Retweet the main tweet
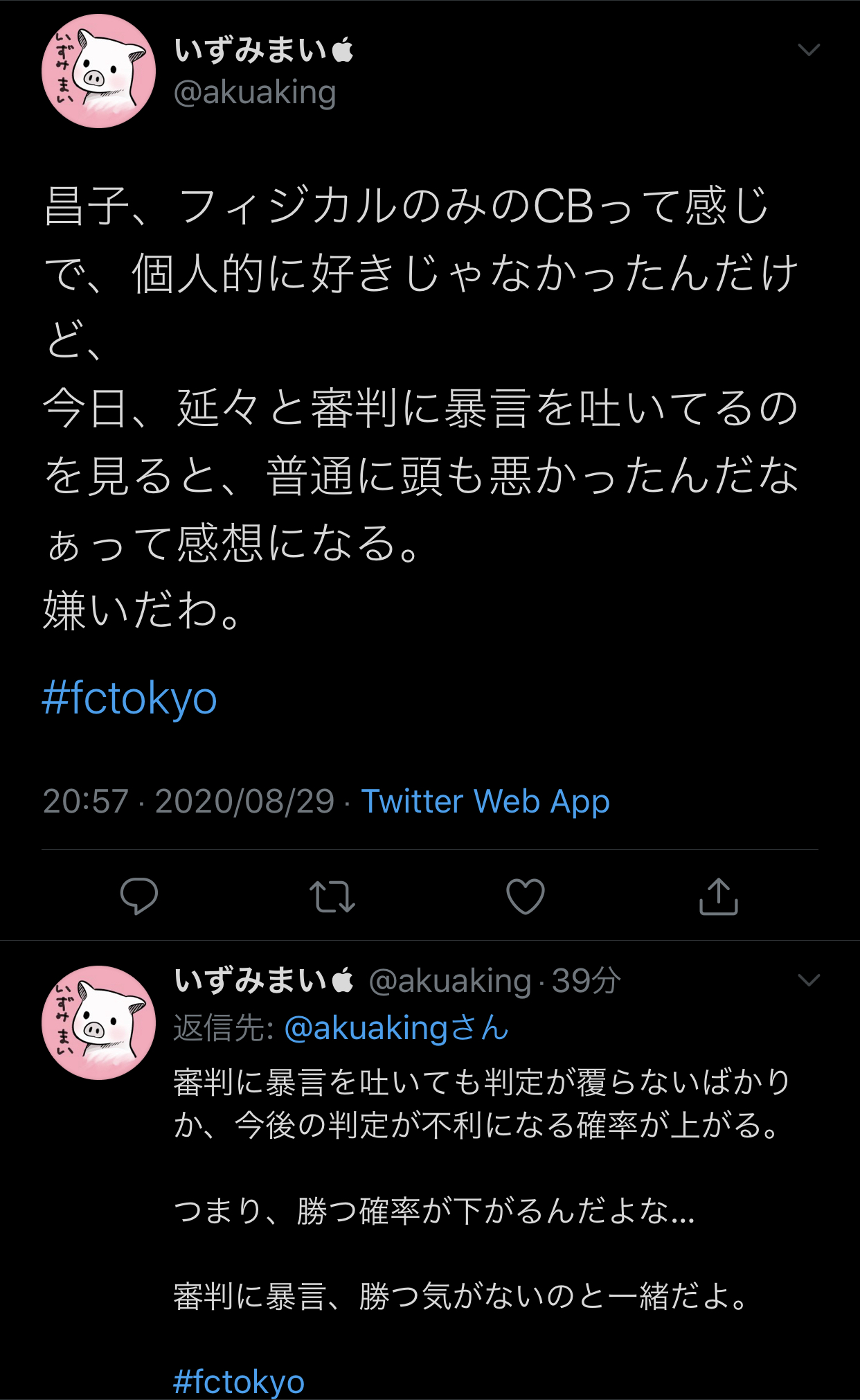 click(332, 896)
